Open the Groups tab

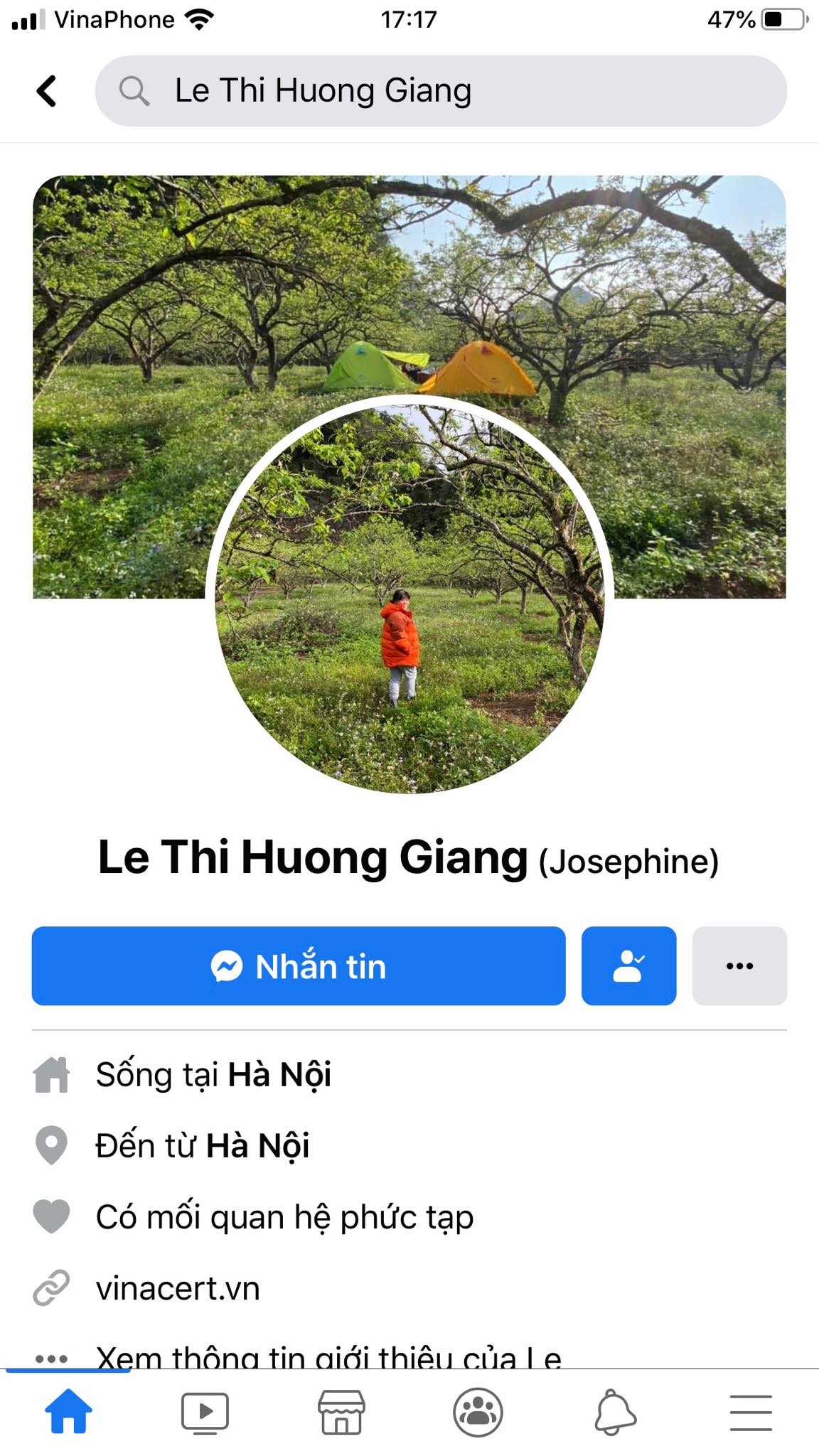(478, 1412)
